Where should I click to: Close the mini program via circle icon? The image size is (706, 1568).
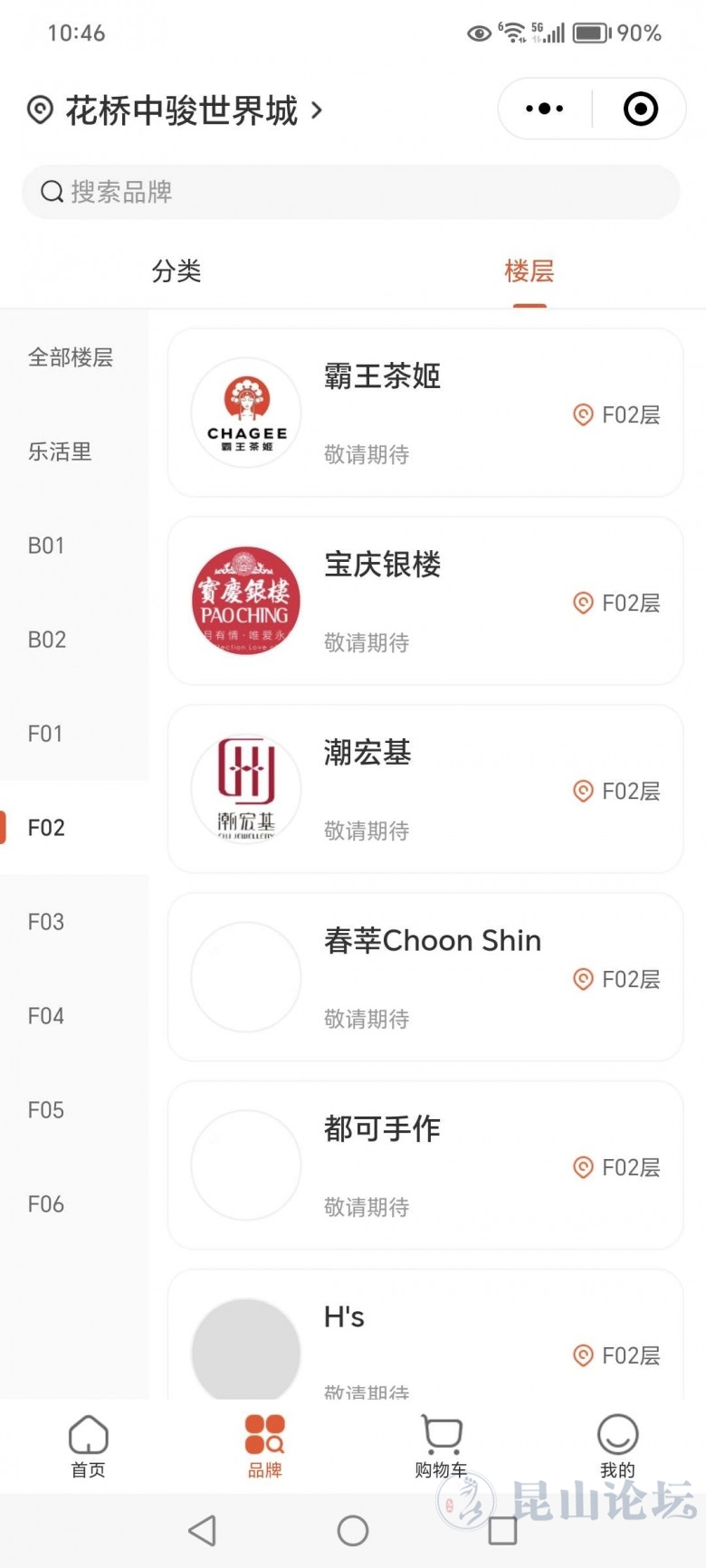641,109
